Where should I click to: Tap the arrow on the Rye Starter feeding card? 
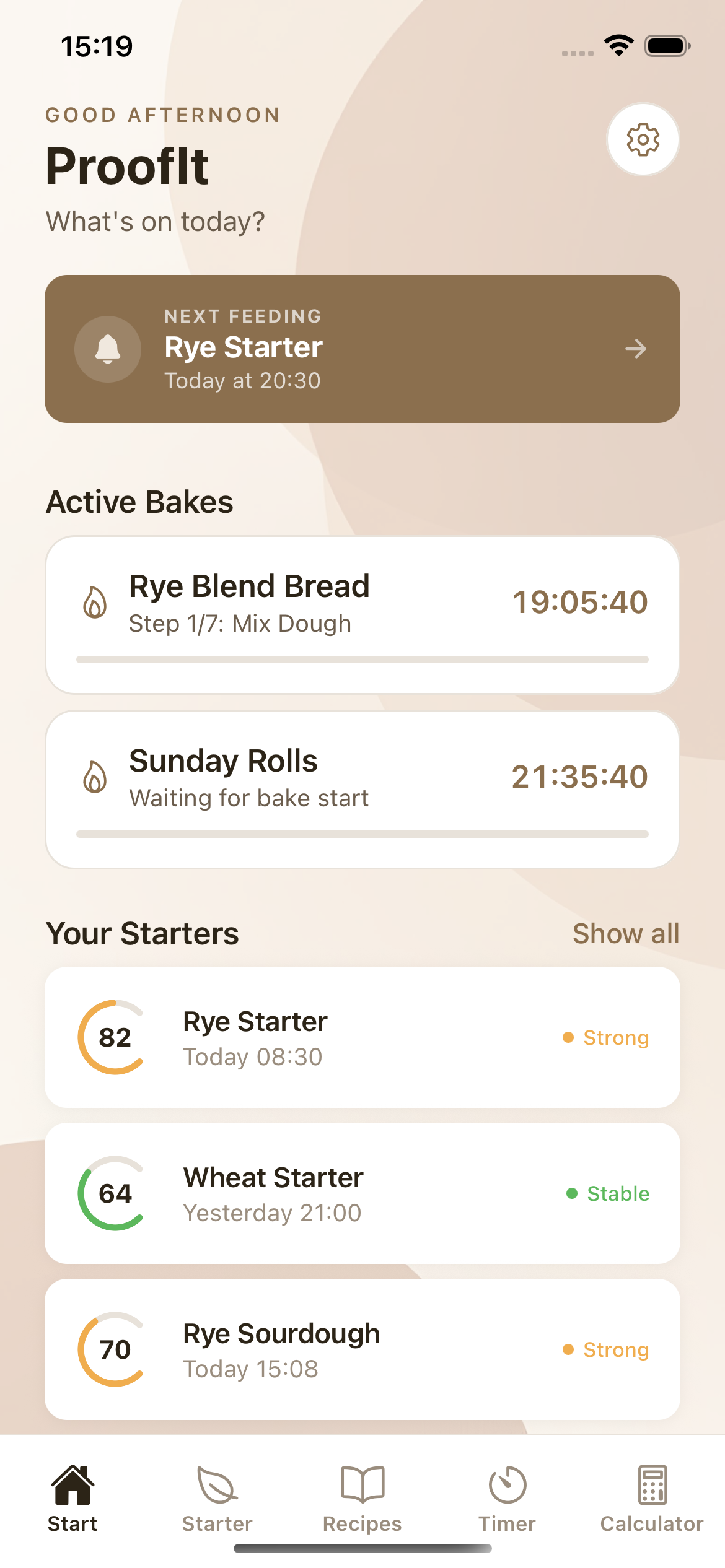637,349
